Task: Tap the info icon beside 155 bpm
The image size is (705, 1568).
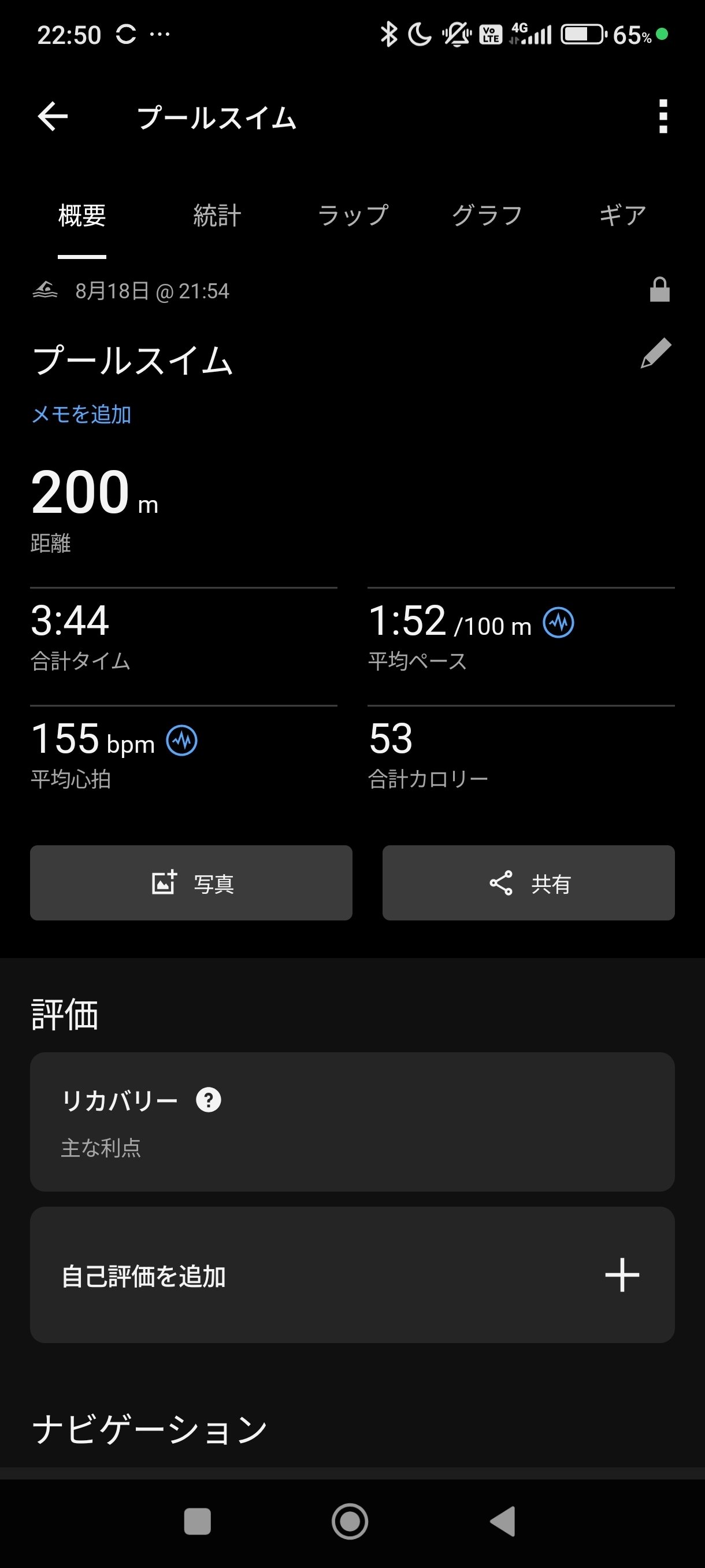Action: (182, 741)
